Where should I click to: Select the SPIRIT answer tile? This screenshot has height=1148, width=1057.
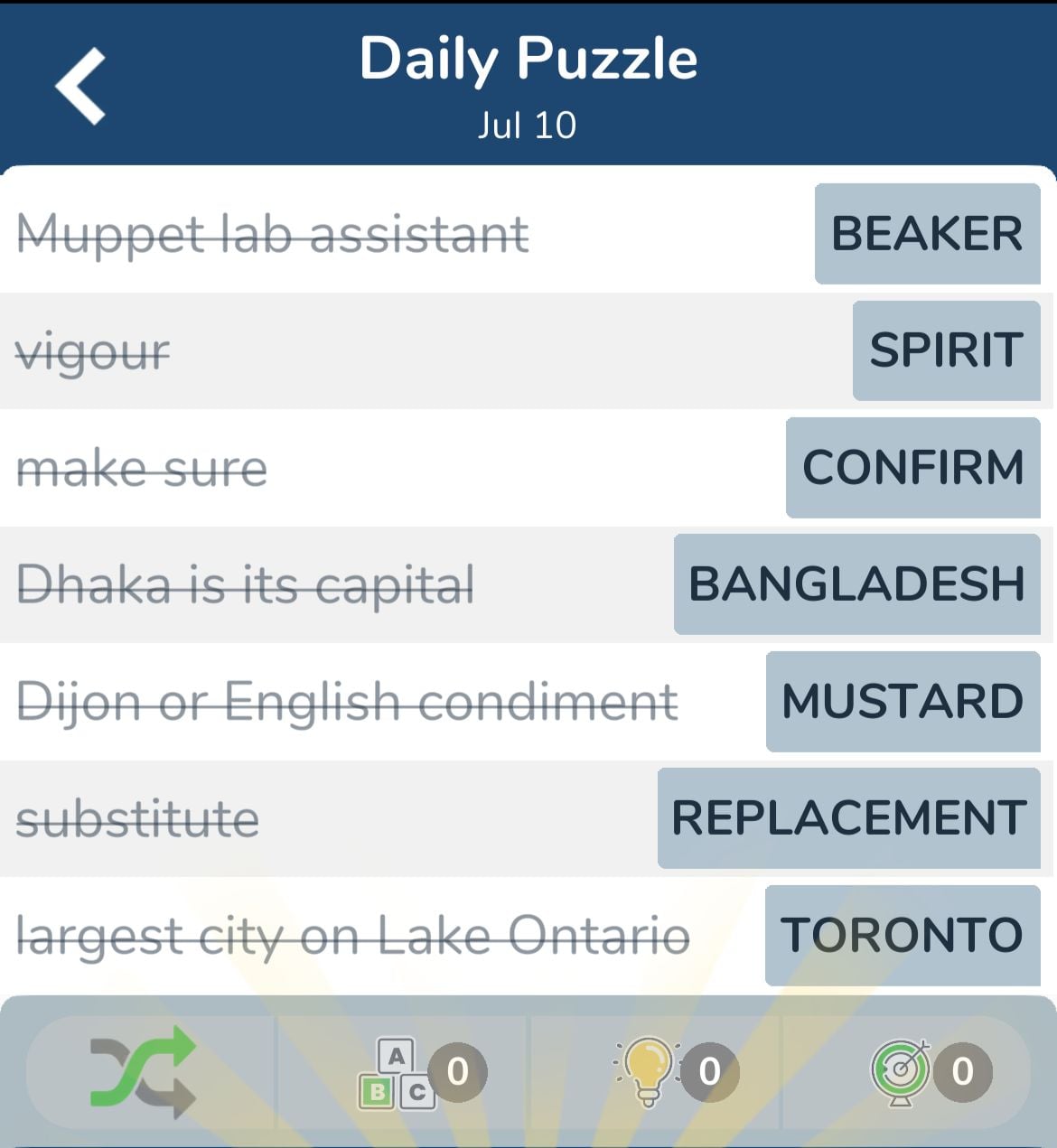[946, 350]
